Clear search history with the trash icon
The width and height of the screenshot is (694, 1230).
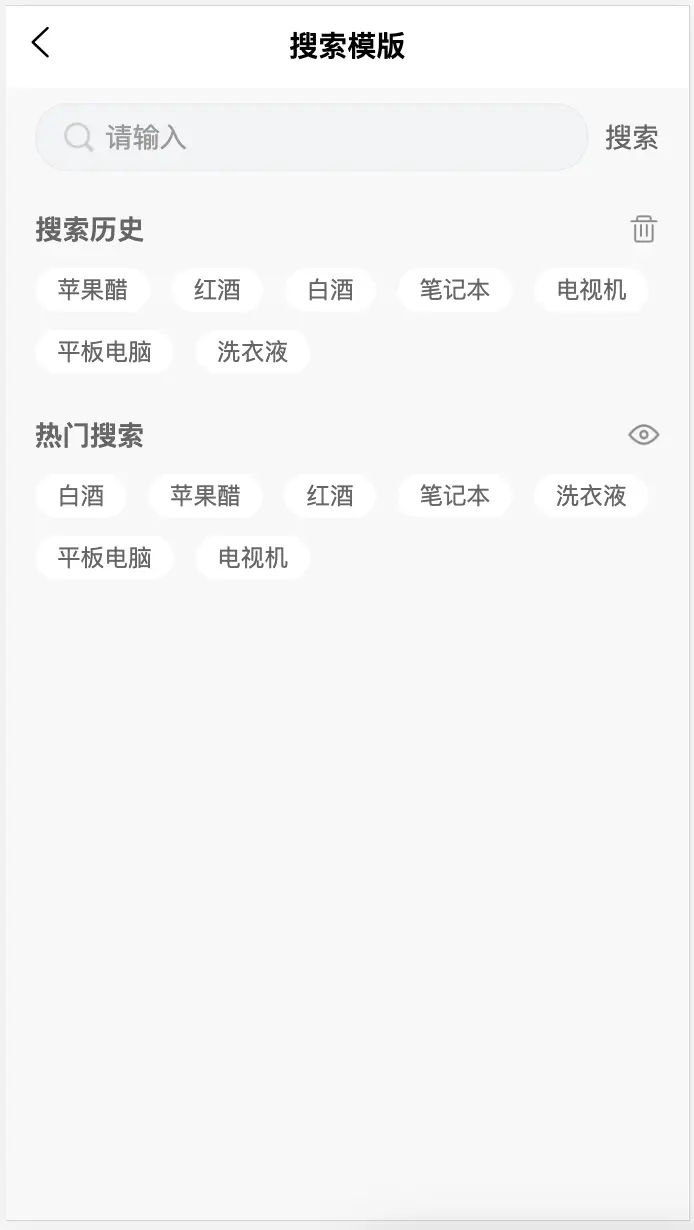(643, 229)
